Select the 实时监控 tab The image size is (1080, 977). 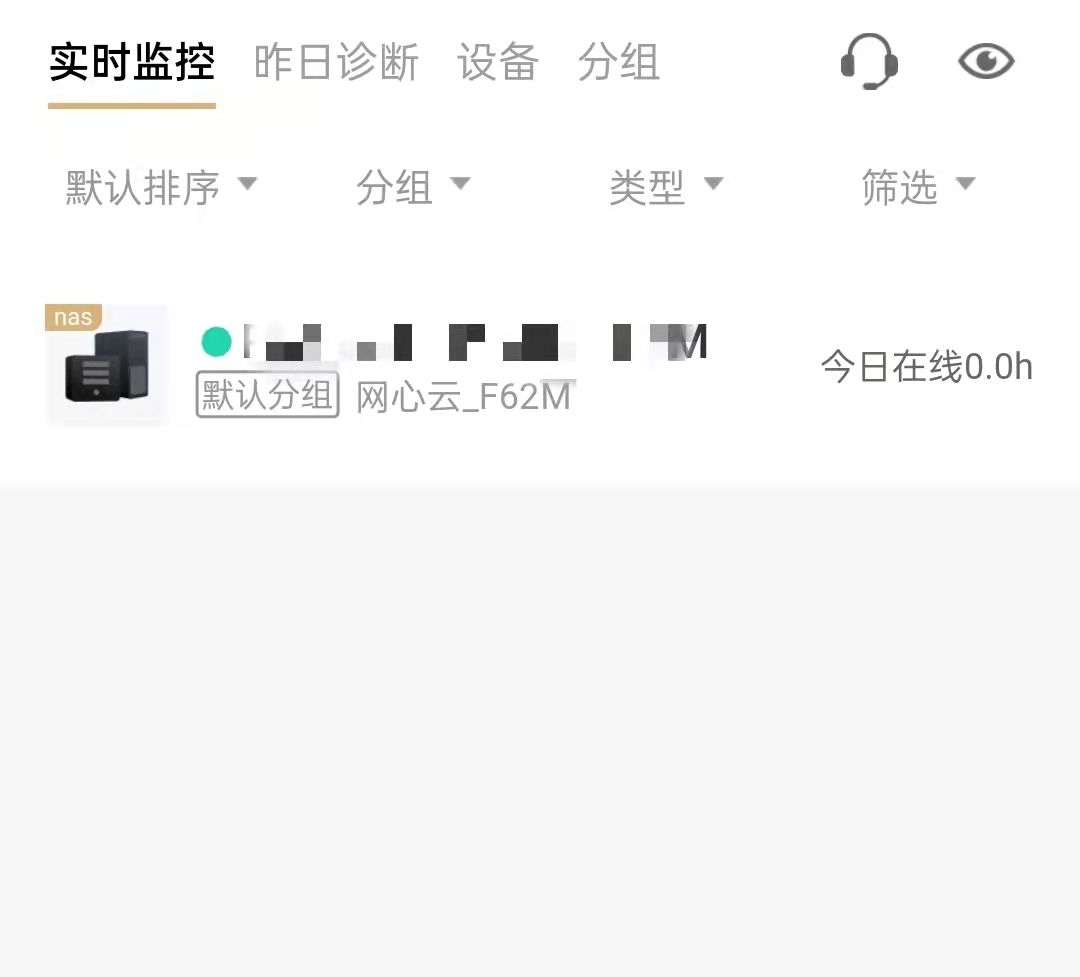(132, 63)
